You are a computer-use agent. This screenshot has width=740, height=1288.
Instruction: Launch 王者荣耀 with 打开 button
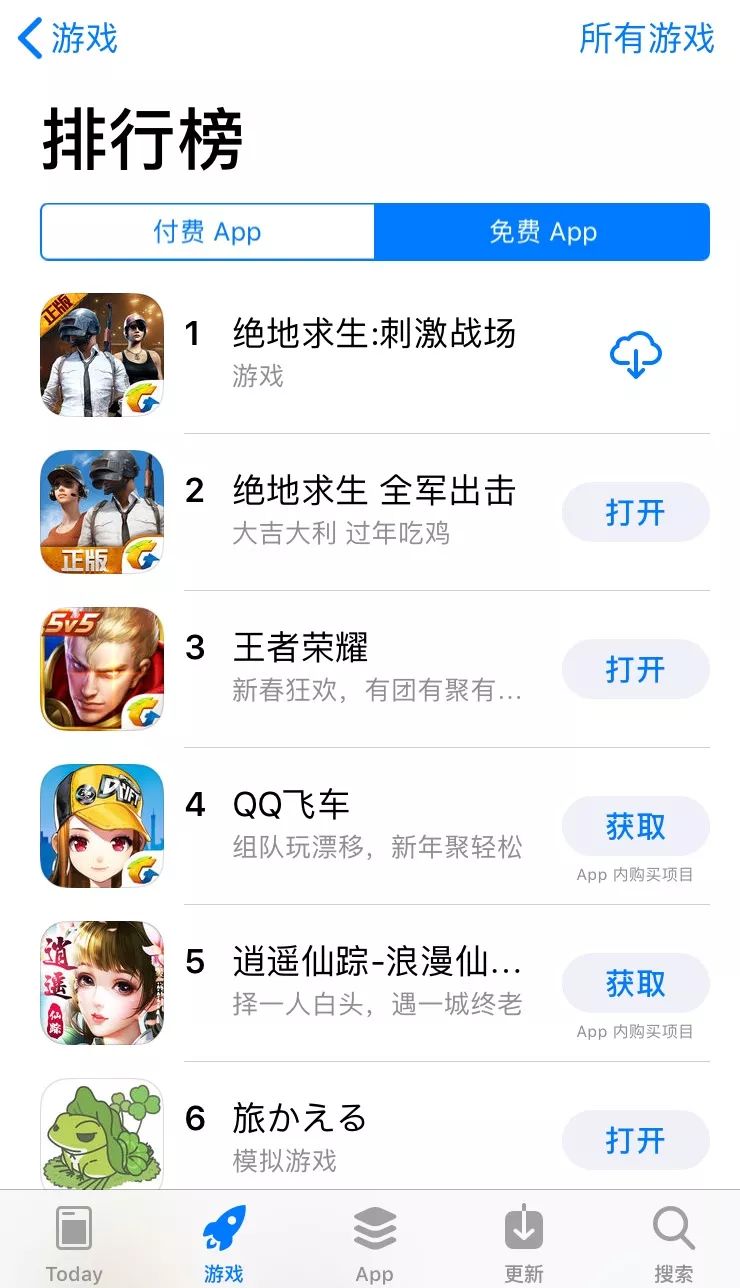[636, 670]
